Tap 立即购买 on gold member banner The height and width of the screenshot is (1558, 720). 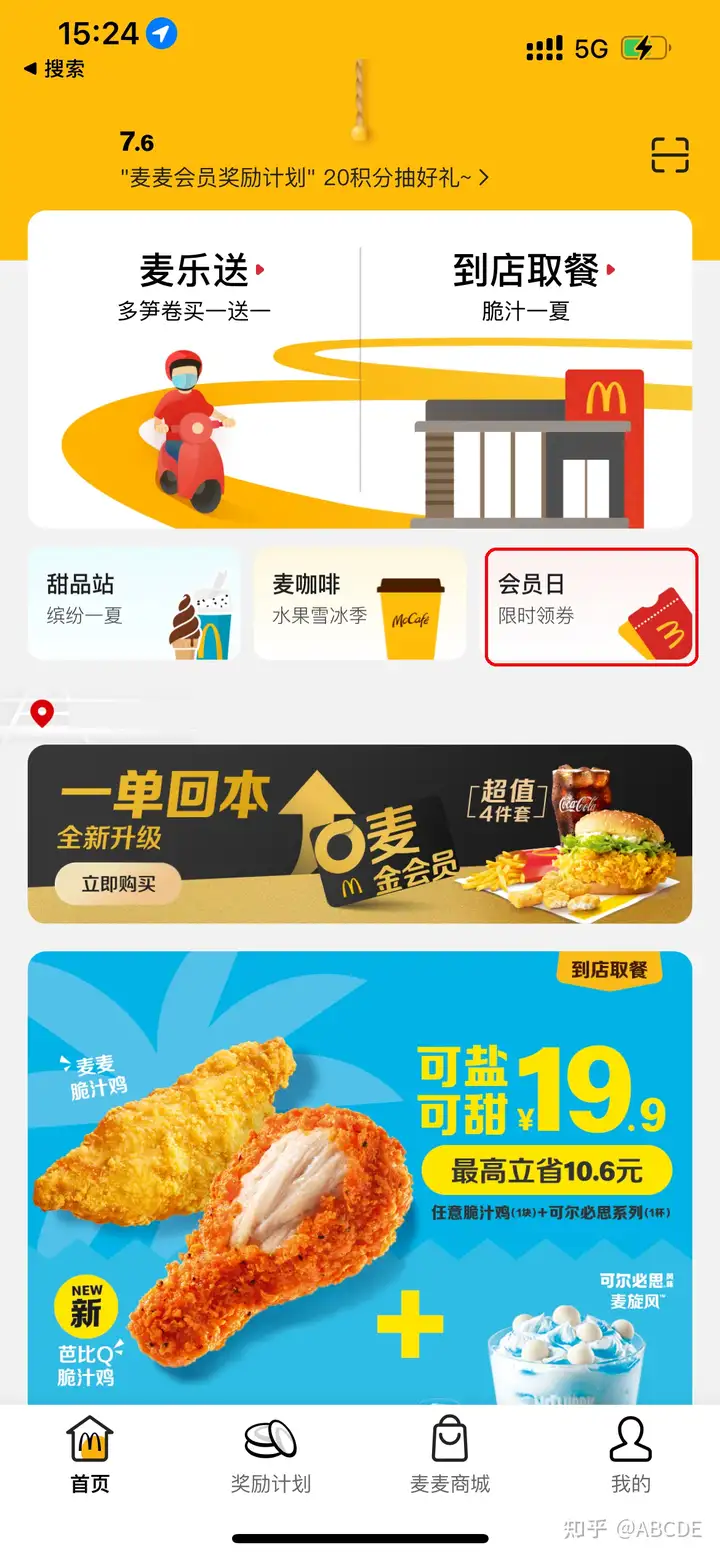pos(118,884)
